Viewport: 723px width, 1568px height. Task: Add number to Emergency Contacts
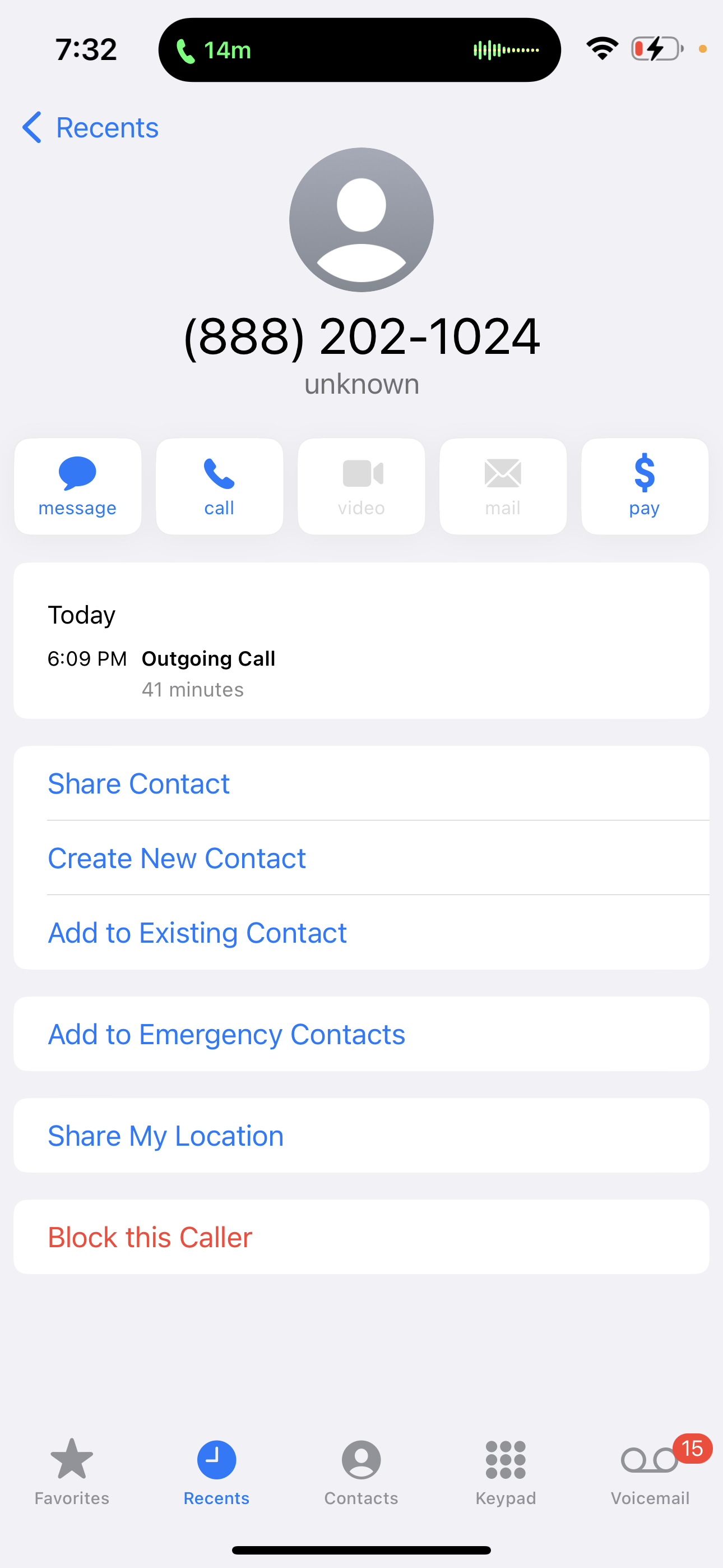coord(226,1034)
